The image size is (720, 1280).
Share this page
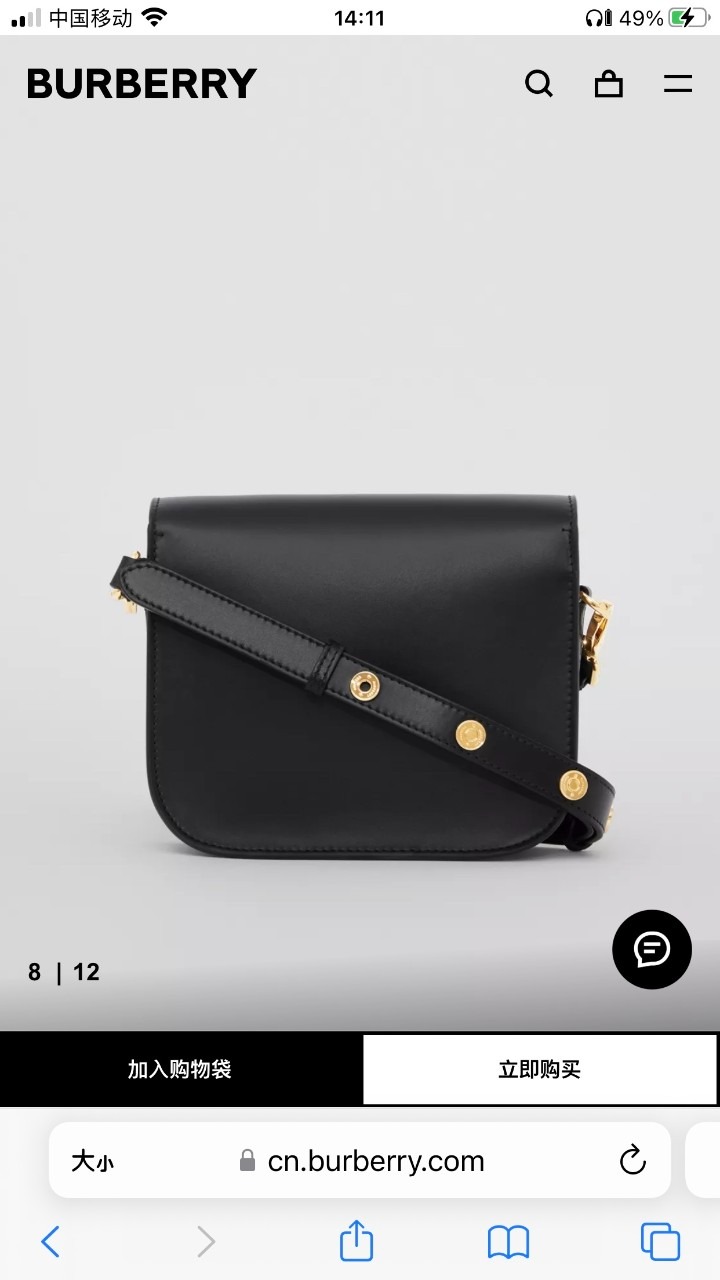coord(356,1242)
